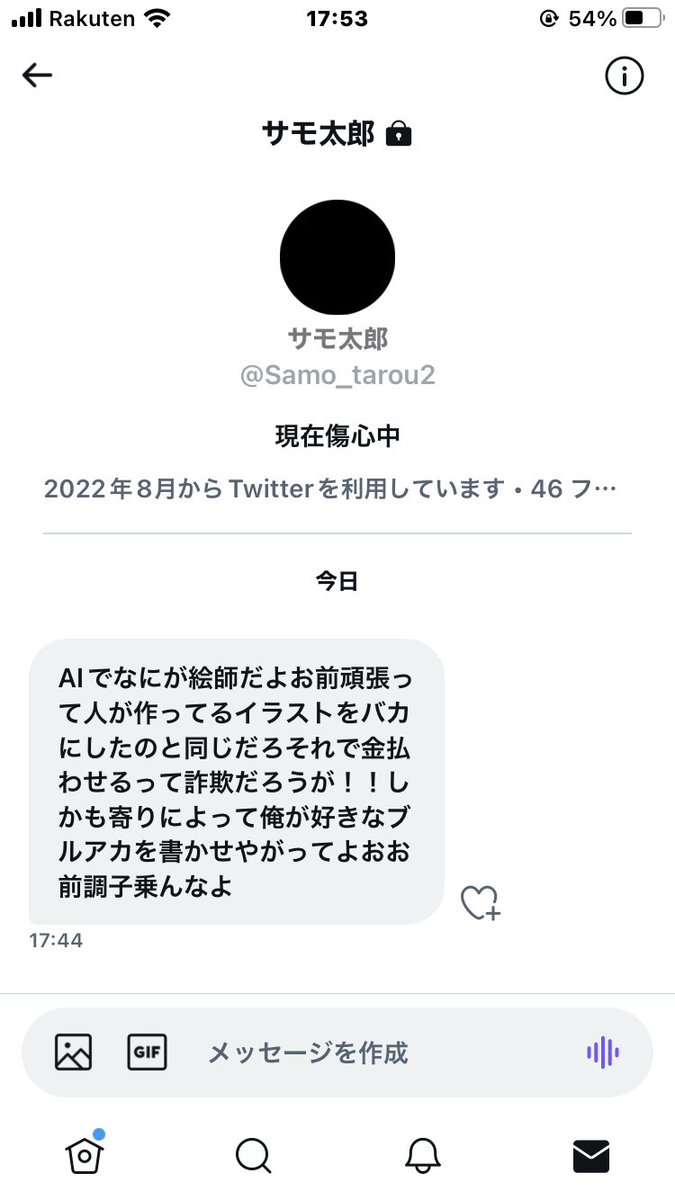The image size is (675, 1200).
Task: Open the Messages envelope tab
Action: pyautogui.click(x=591, y=1156)
